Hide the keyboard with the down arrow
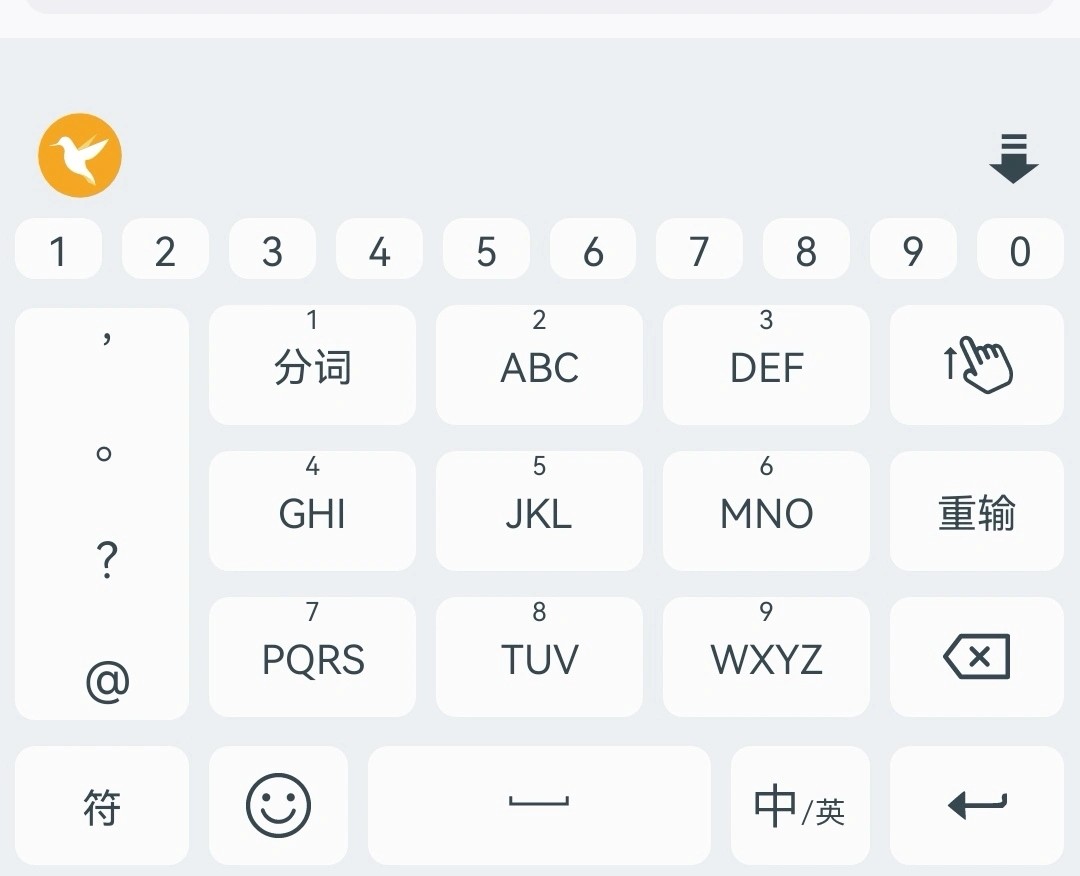 point(1013,158)
